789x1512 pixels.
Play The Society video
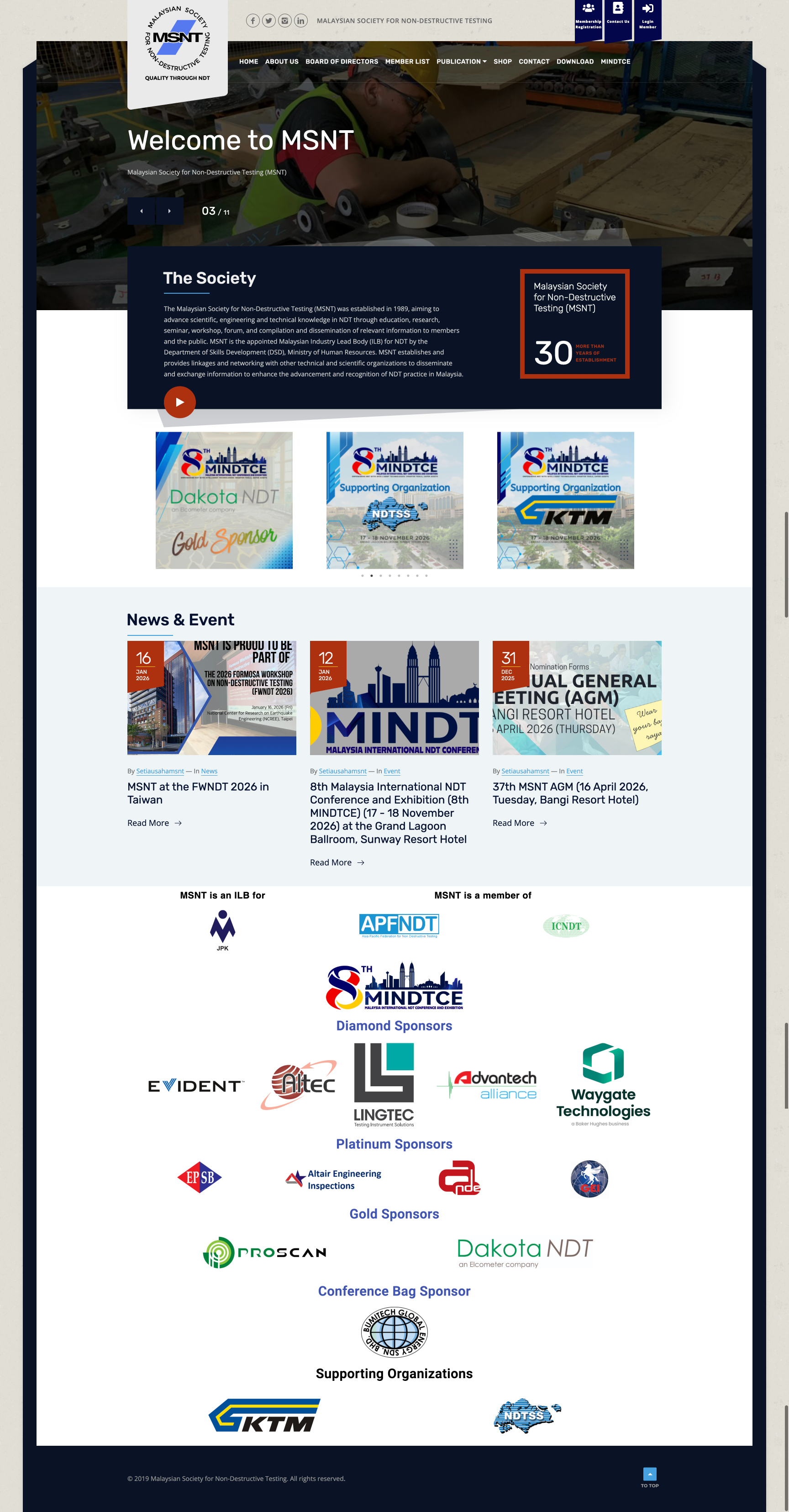tap(179, 402)
